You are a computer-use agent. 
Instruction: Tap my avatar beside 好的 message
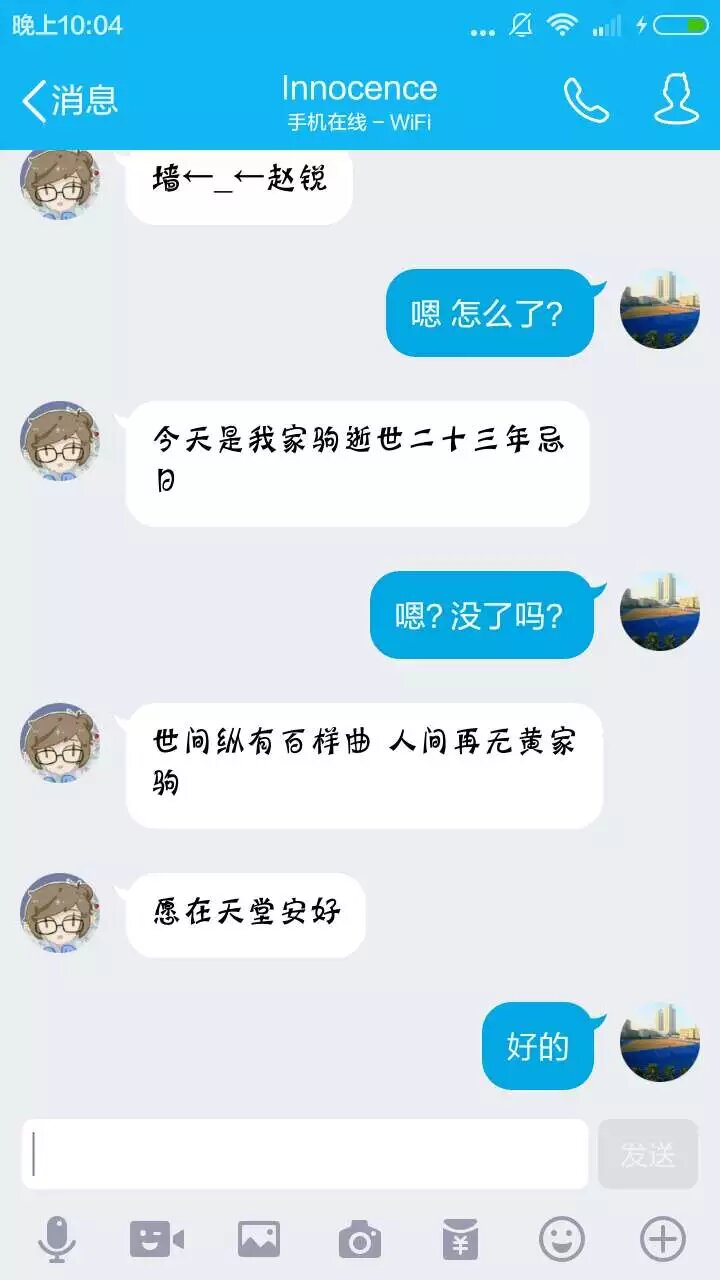(x=660, y=1042)
